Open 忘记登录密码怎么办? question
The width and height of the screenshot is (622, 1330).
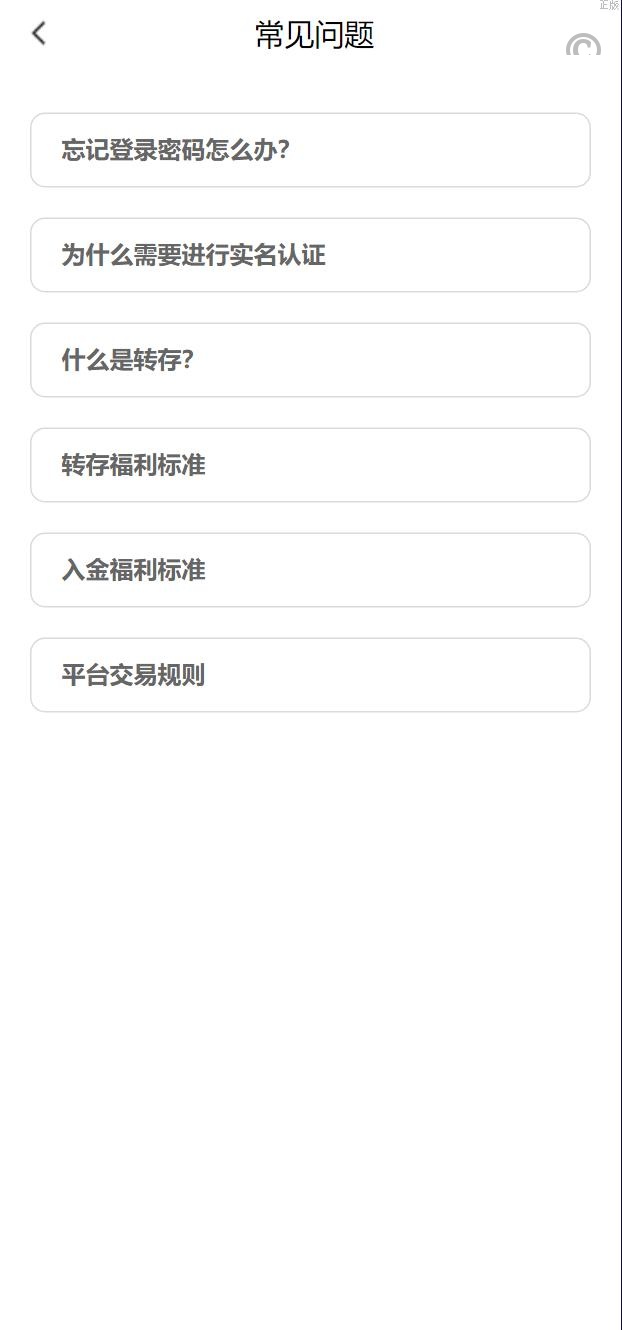pos(310,150)
